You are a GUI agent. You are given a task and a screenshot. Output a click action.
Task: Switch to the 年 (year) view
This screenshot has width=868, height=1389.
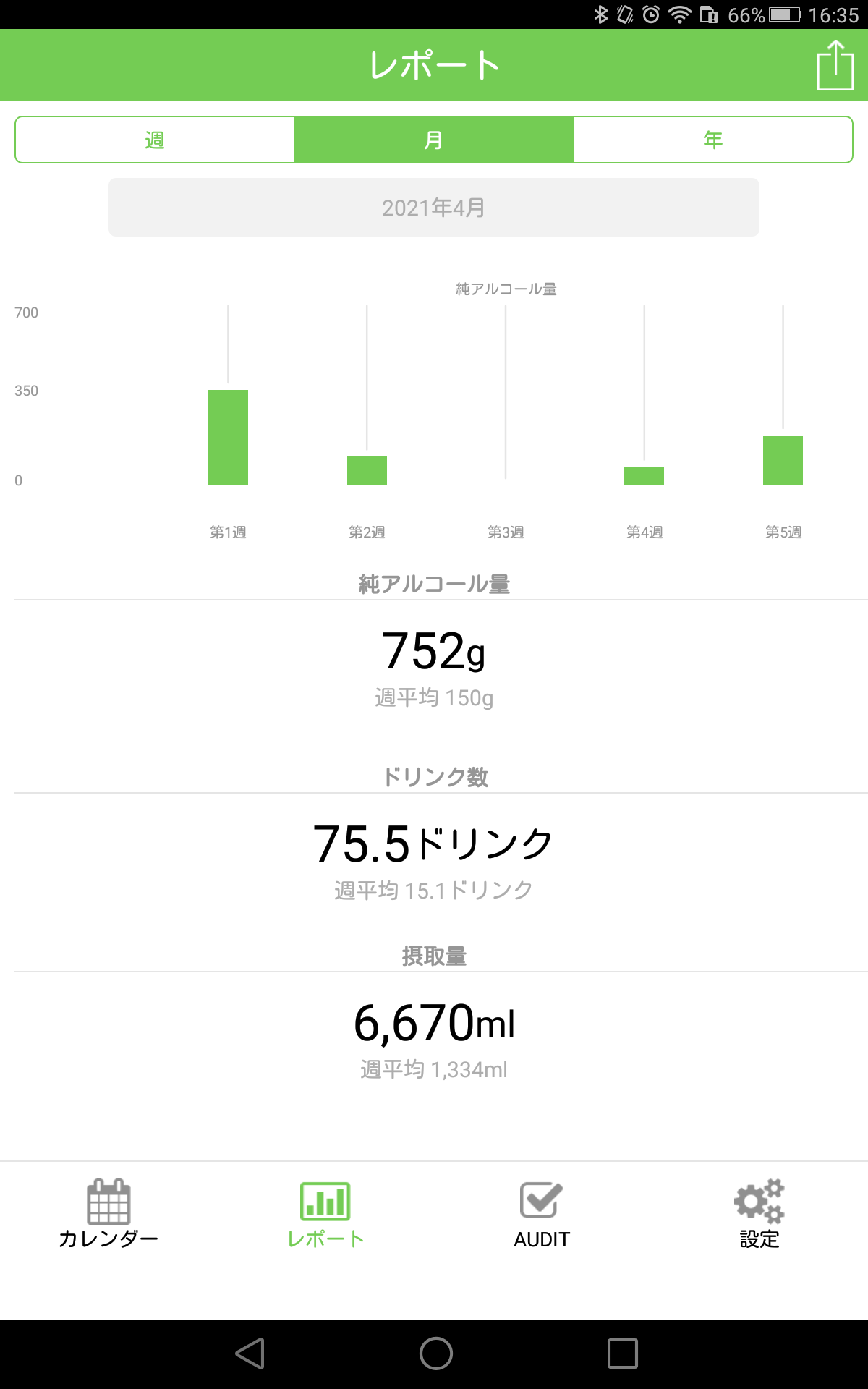click(713, 140)
